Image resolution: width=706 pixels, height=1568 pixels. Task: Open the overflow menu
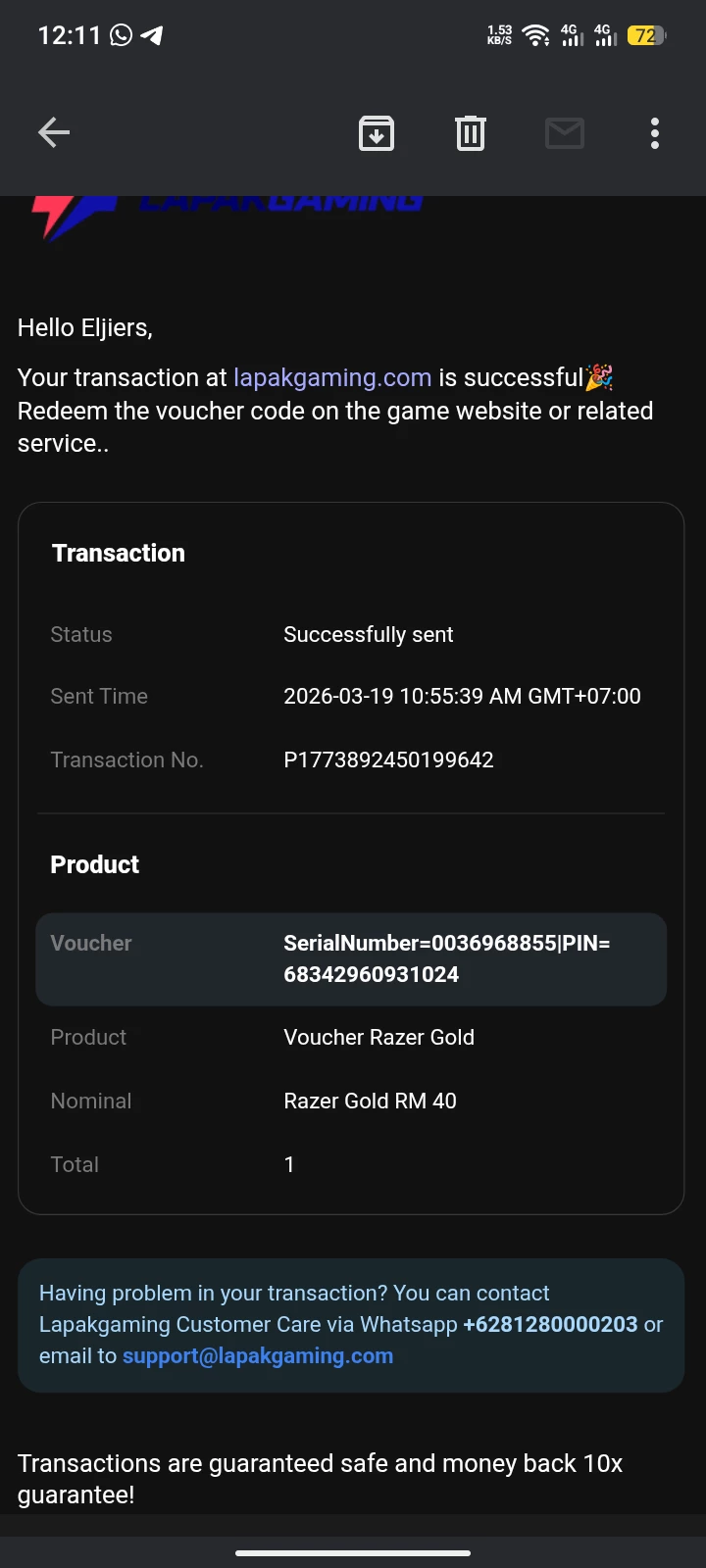tap(655, 133)
